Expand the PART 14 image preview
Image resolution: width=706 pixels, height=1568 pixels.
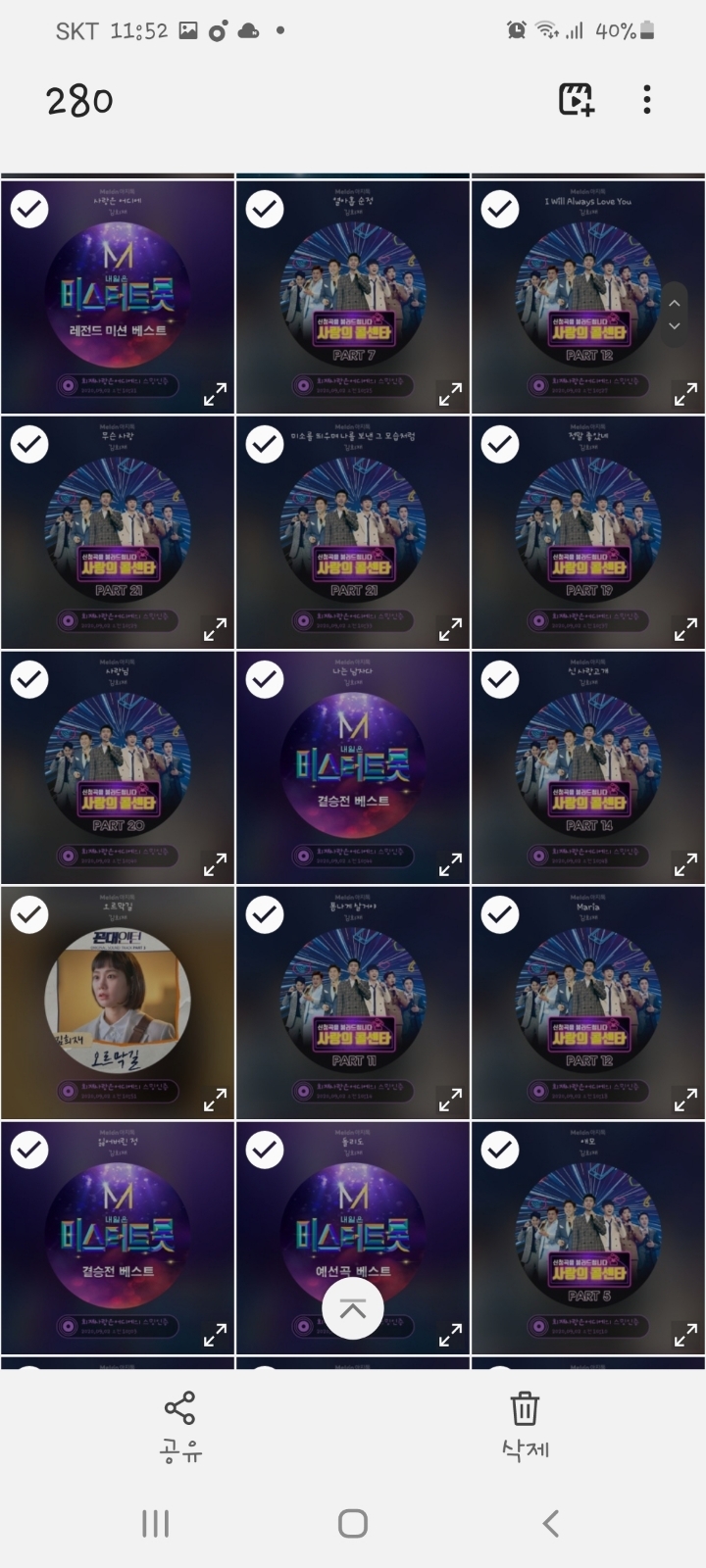point(685,864)
